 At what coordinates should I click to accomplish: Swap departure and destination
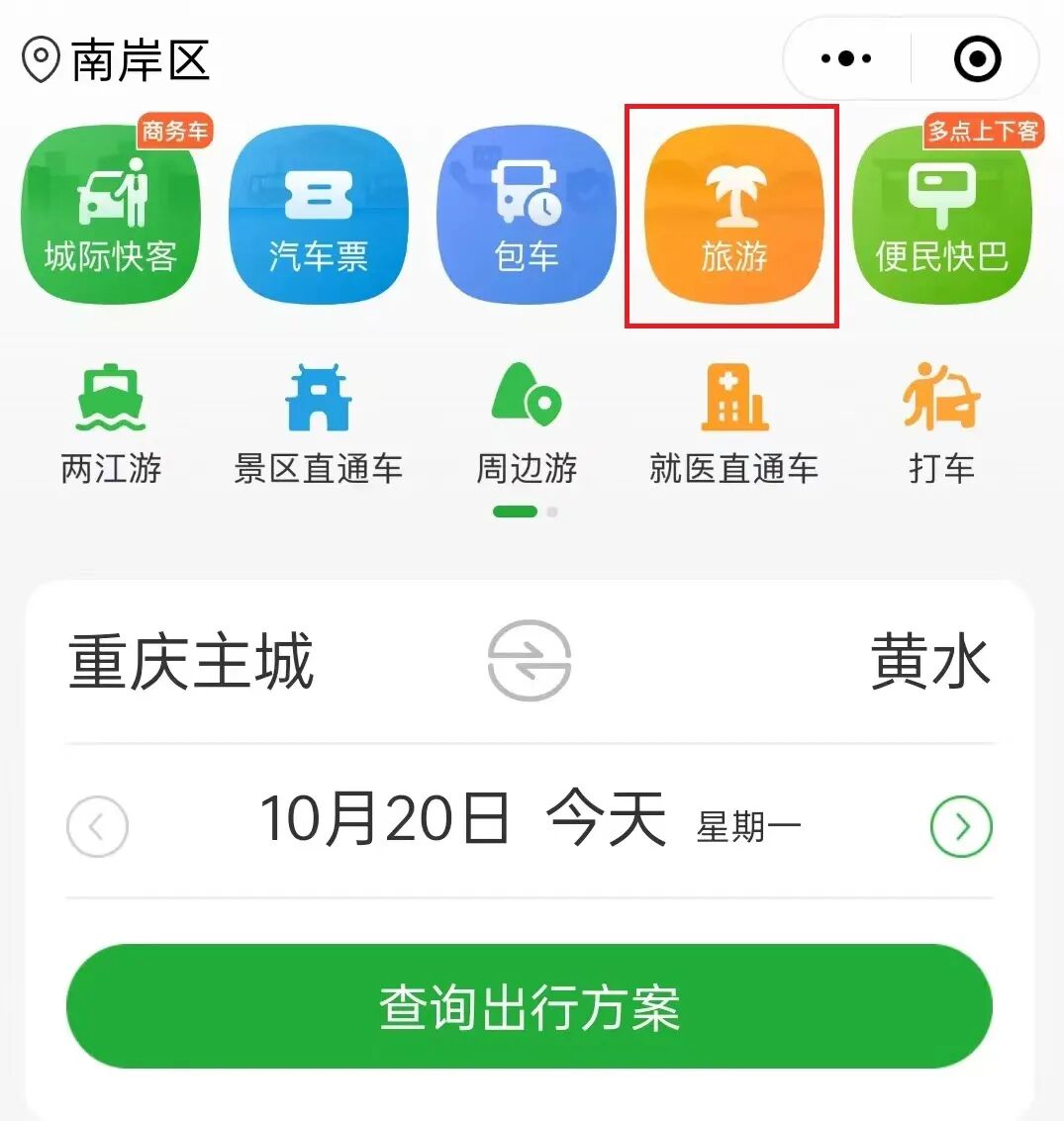click(530, 661)
